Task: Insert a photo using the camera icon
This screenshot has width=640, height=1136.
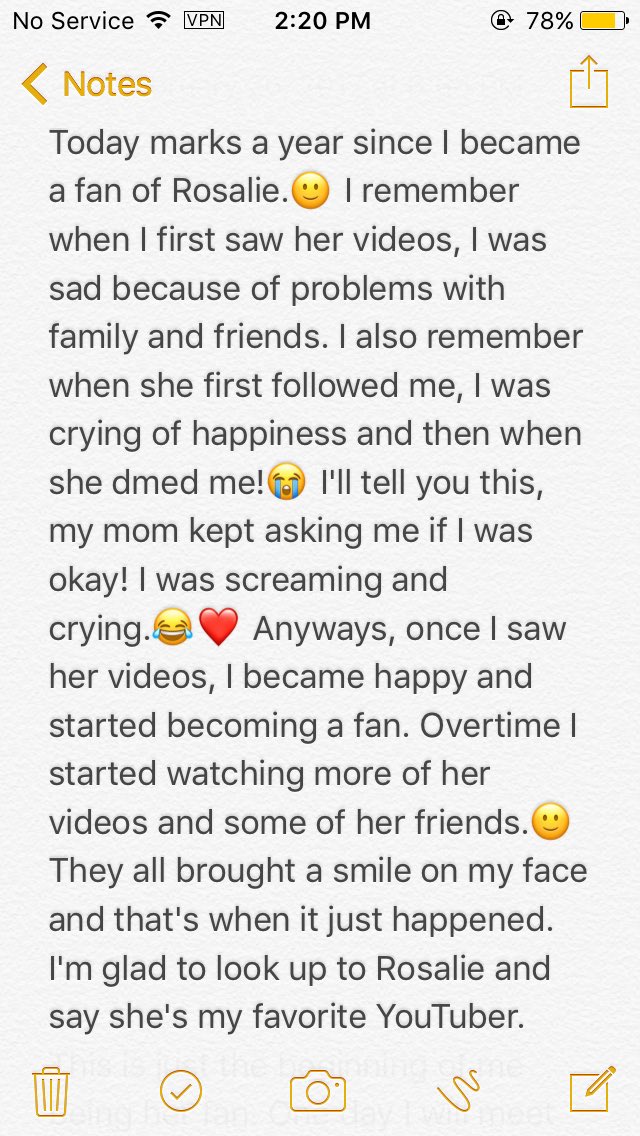Action: [x=318, y=1091]
